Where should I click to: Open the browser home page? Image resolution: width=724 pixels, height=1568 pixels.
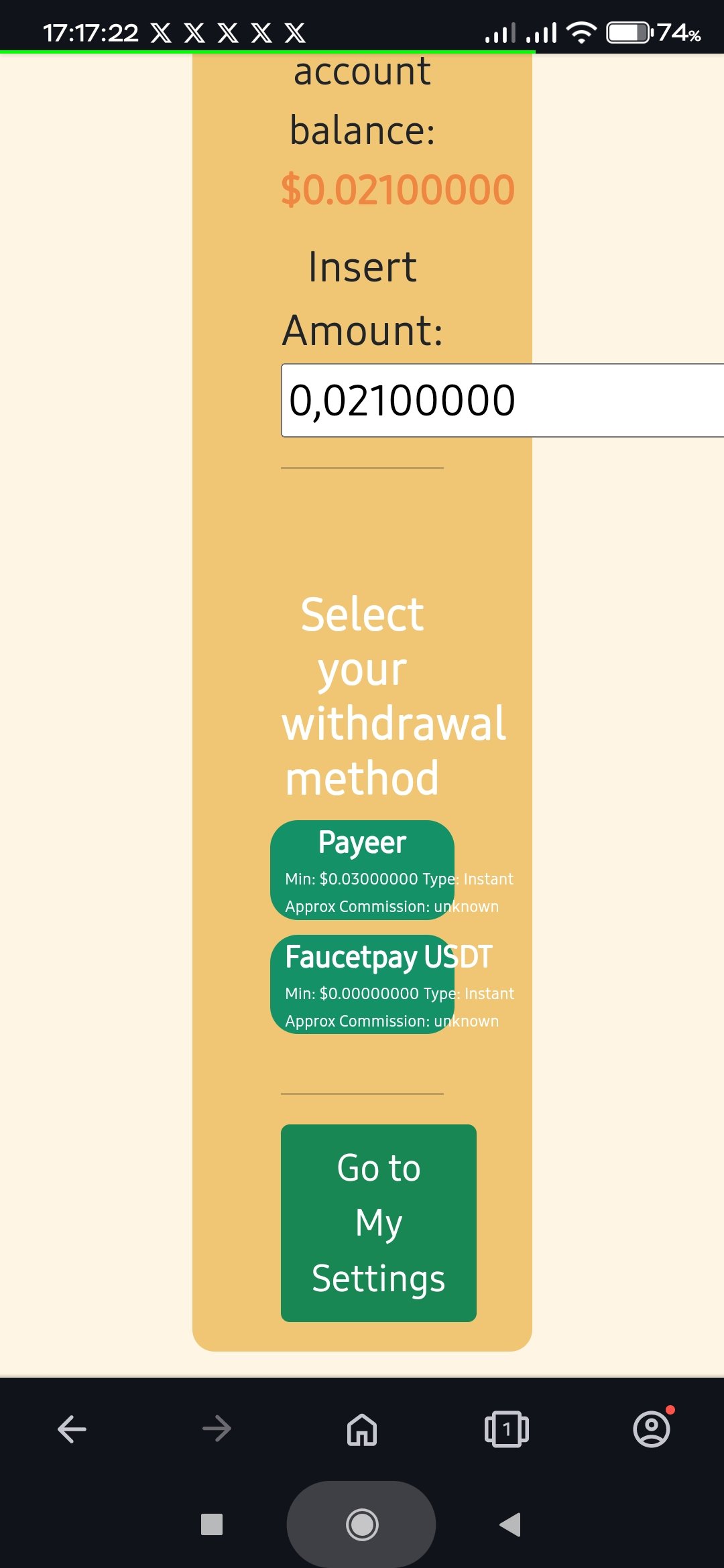[x=362, y=1429]
